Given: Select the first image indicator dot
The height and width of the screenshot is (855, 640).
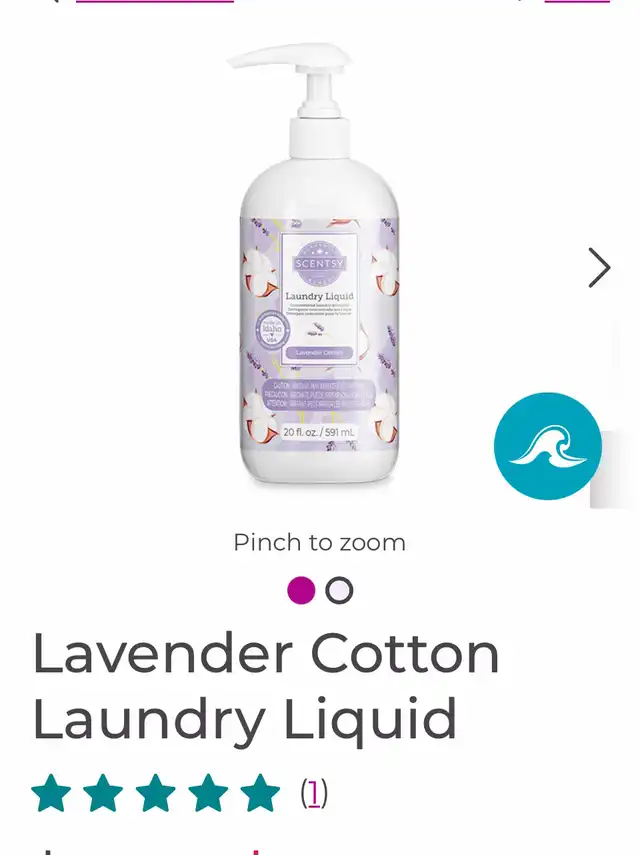Looking at the screenshot, I should pos(301,591).
